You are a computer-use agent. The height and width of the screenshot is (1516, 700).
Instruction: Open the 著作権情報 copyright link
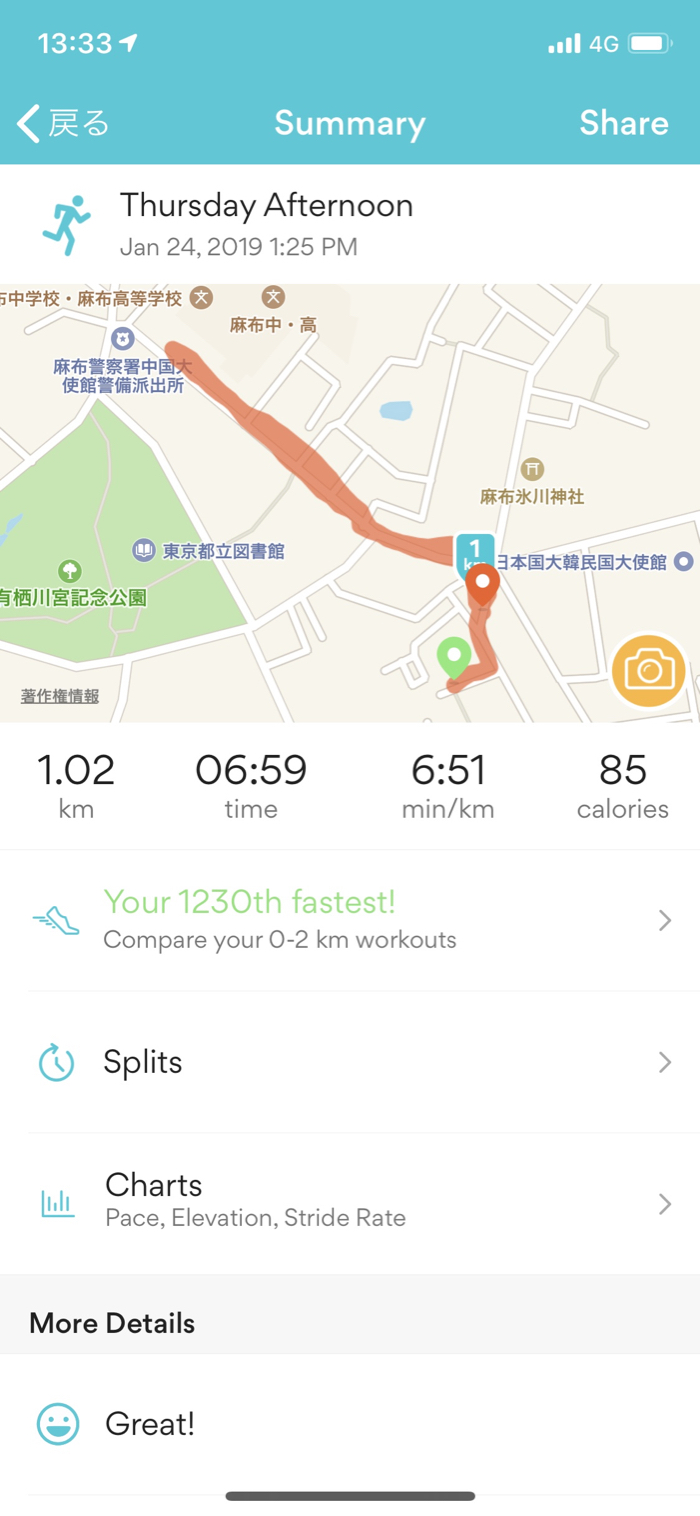point(60,696)
